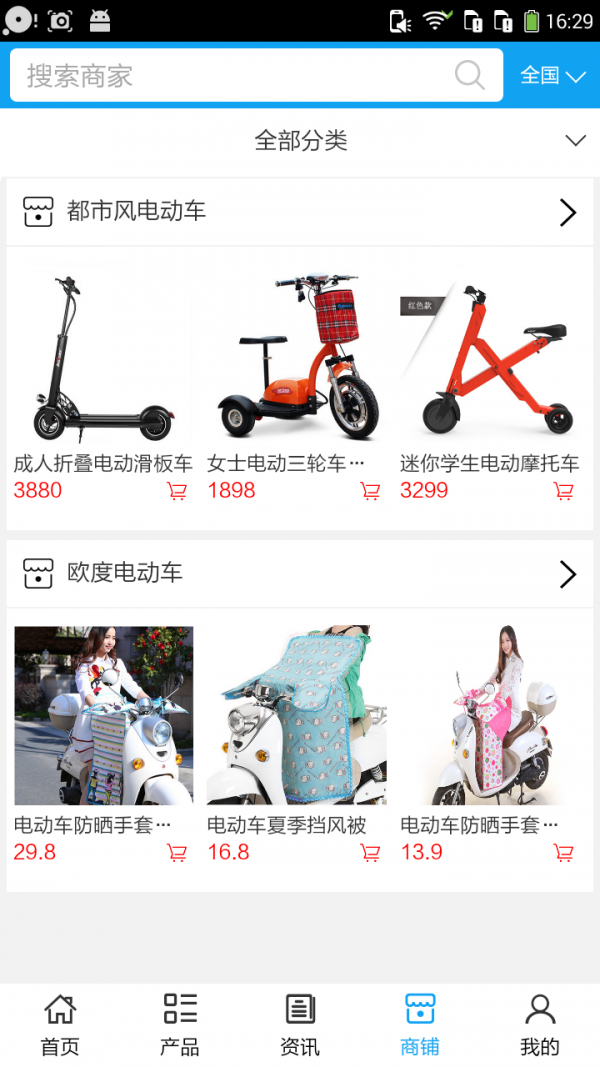Go to the 首页 tab
The height and width of the screenshot is (1067, 600).
pyautogui.click(x=60, y=1025)
